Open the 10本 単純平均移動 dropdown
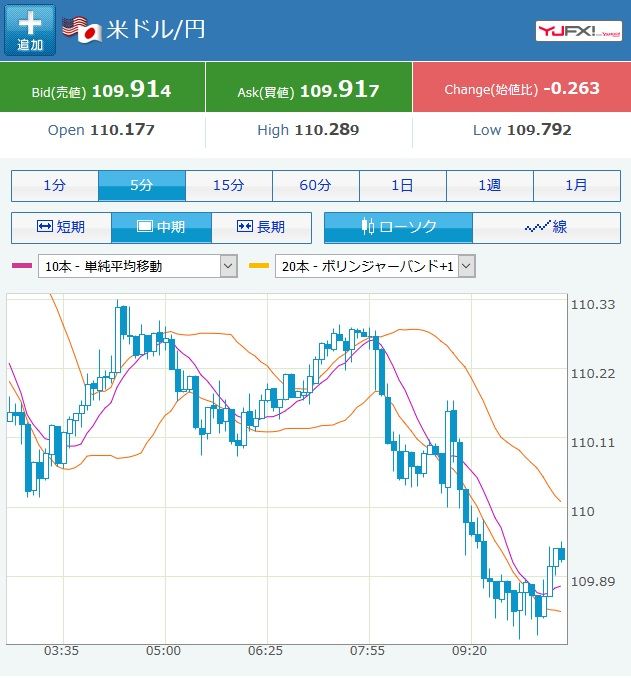 [x=137, y=266]
